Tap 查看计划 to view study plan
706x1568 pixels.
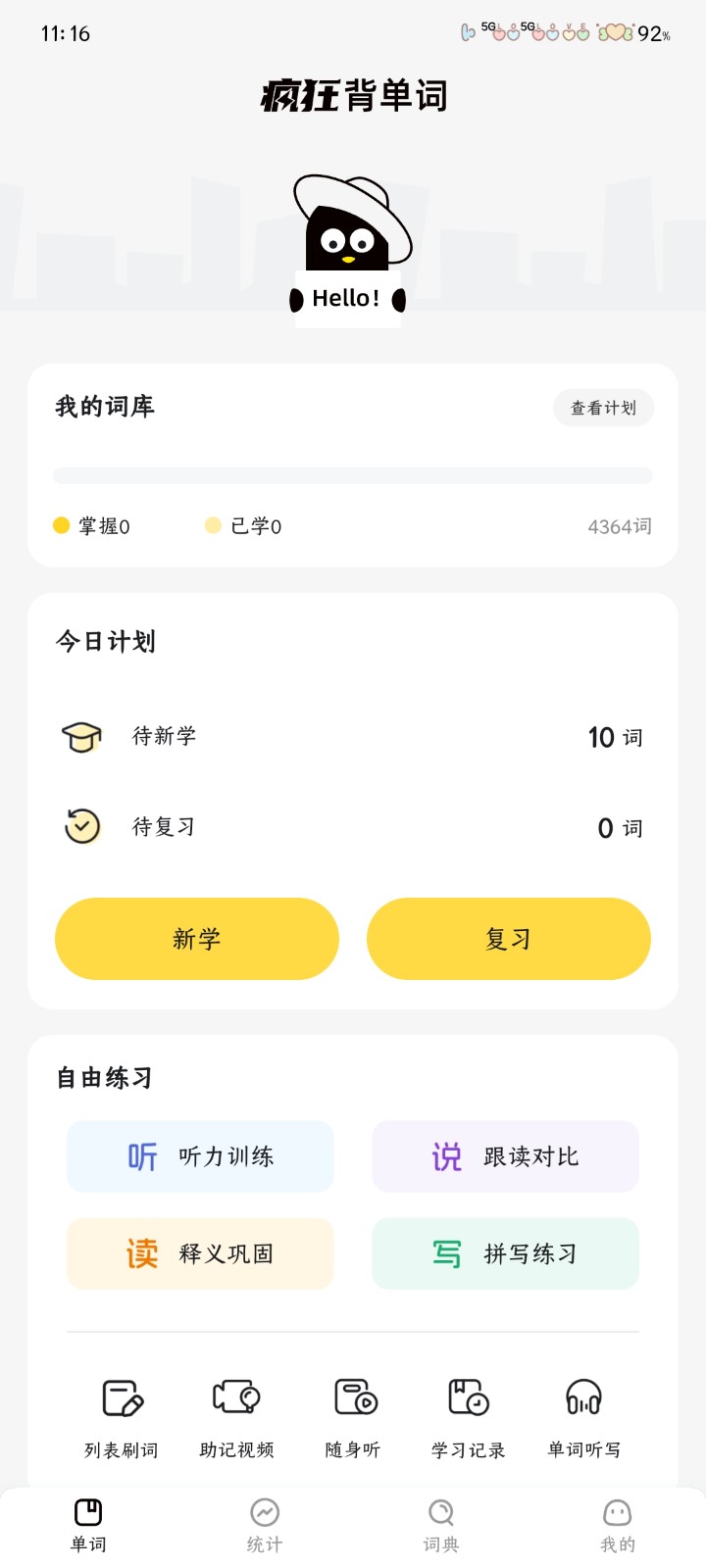(603, 408)
